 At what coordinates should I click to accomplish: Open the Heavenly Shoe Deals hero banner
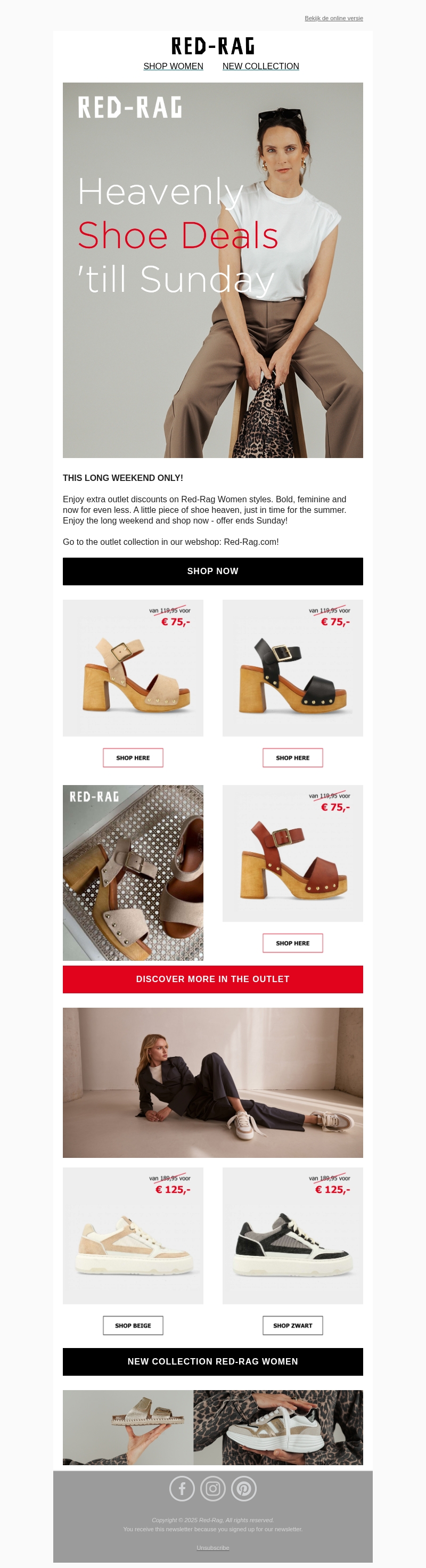(x=212, y=269)
